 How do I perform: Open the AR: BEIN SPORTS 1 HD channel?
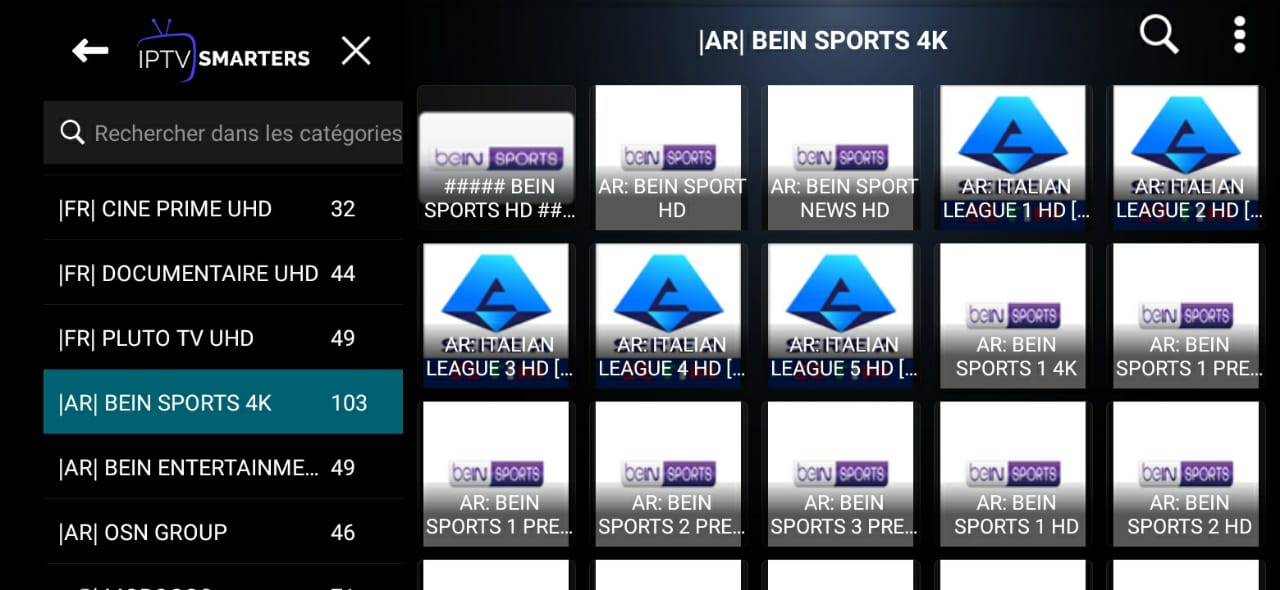[x=1015, y=473]
